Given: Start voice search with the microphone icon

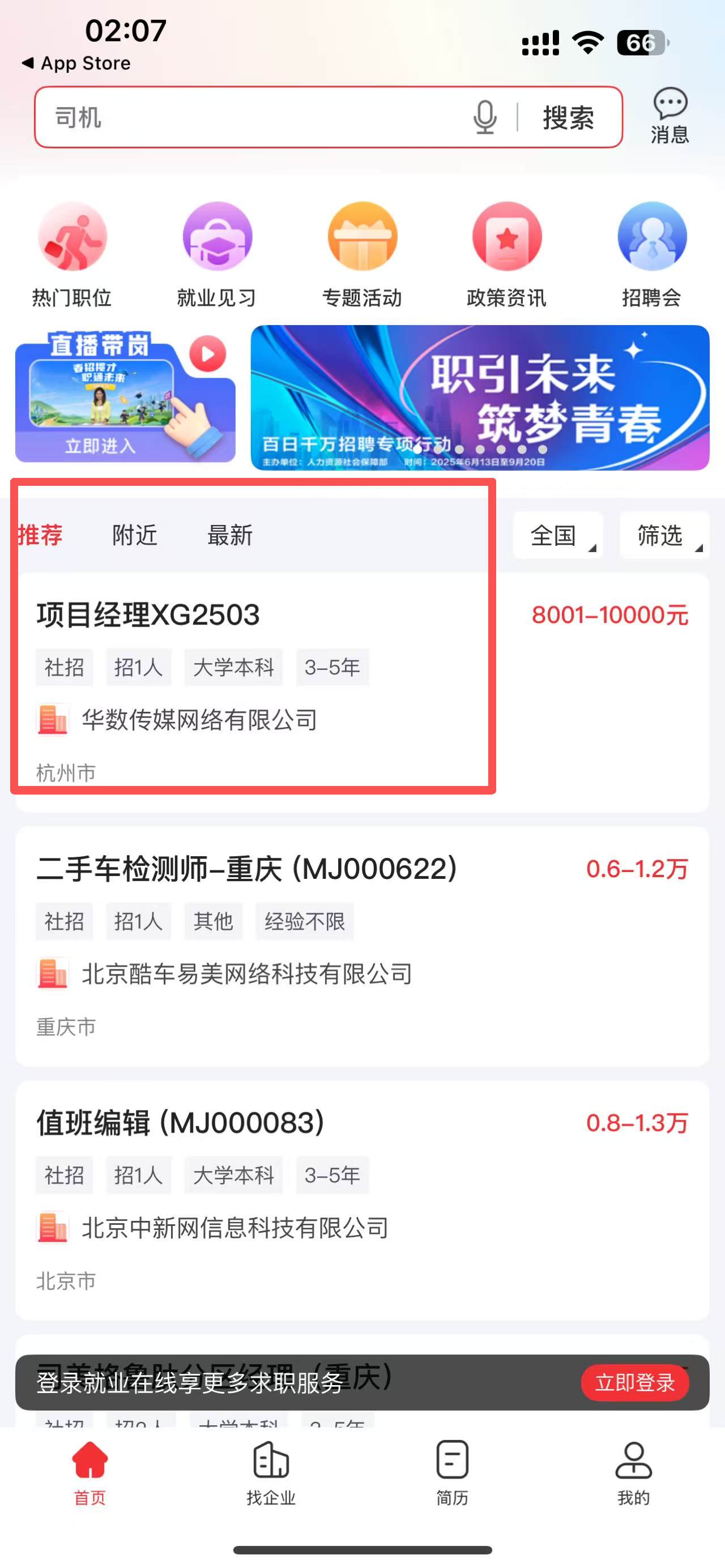Looking at the screenshot, I should (484, 117).
